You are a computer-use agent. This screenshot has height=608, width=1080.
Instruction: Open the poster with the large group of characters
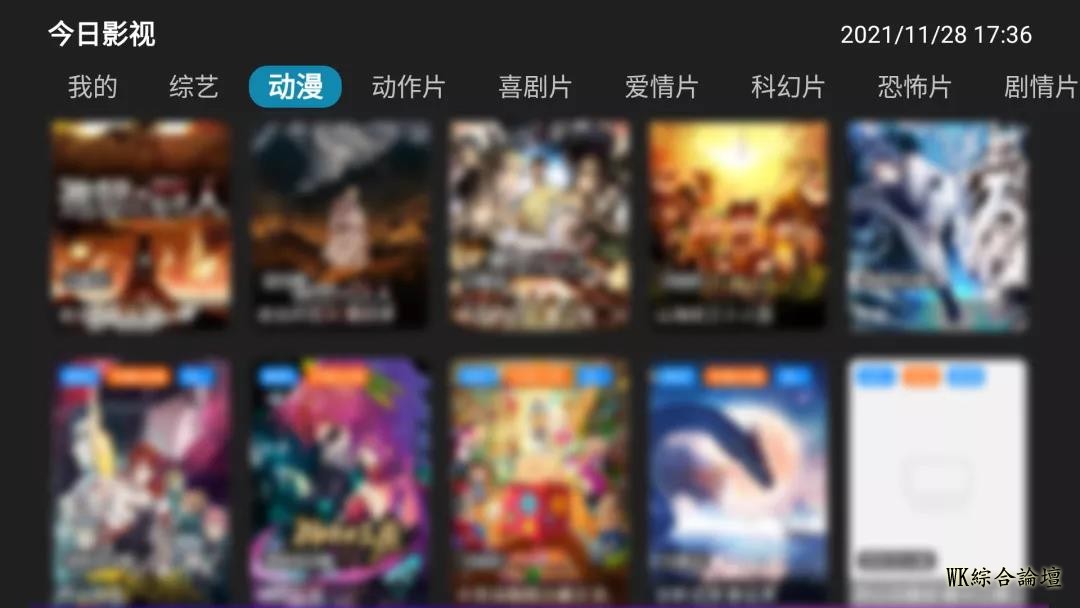[x=539, y=225]
